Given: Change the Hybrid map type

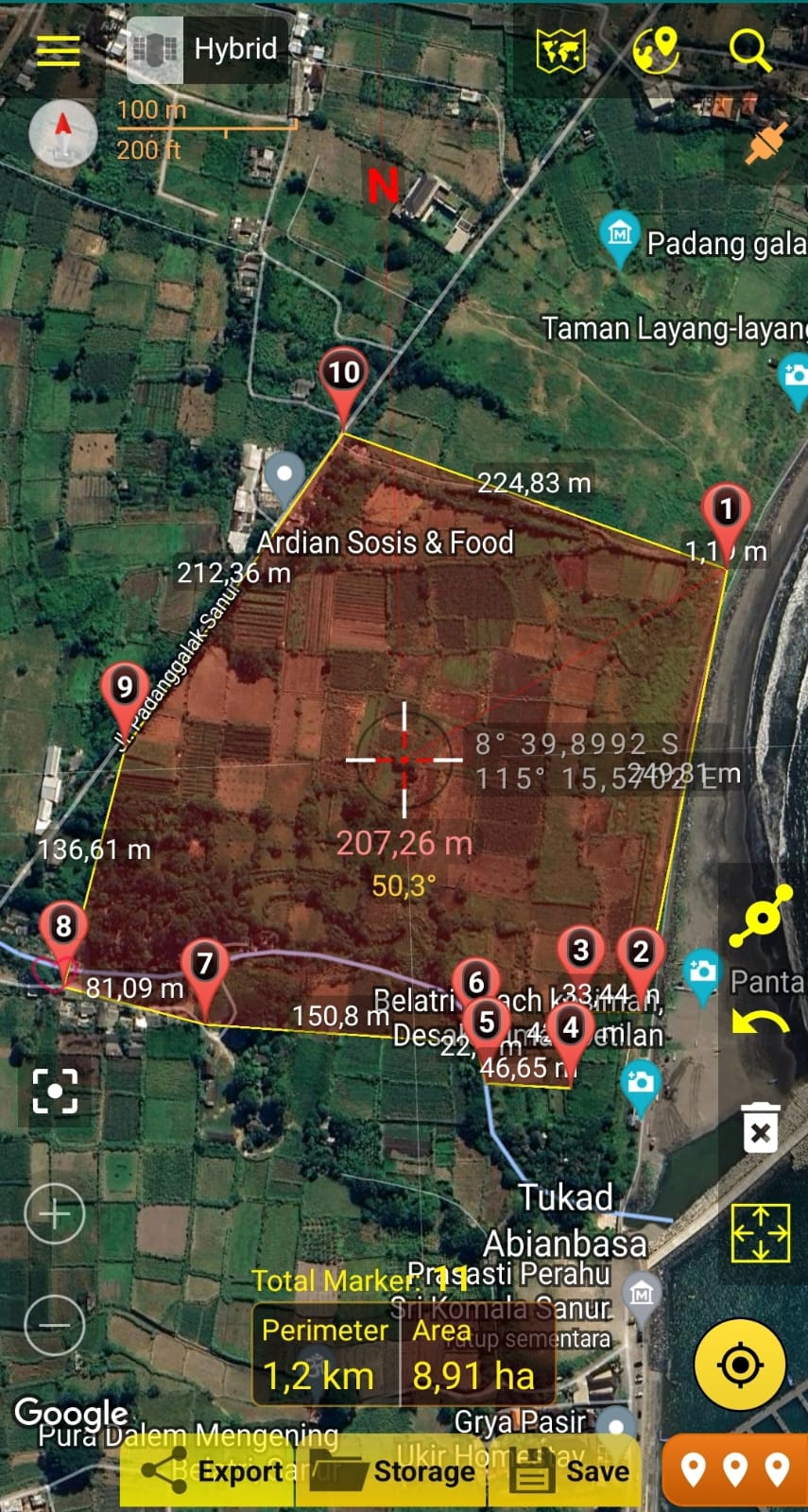Looking at the screenshot, I should coord(207,49).
